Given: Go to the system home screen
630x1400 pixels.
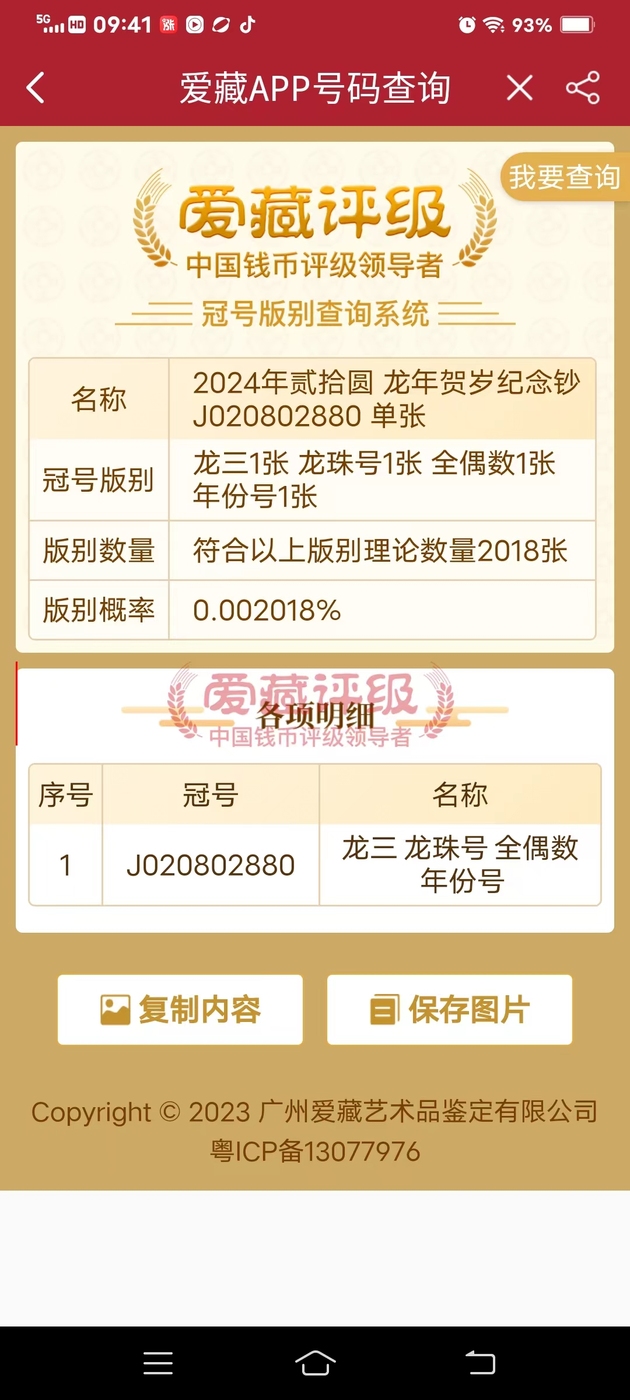Looking at the screenshot, I should (315, 1362).
